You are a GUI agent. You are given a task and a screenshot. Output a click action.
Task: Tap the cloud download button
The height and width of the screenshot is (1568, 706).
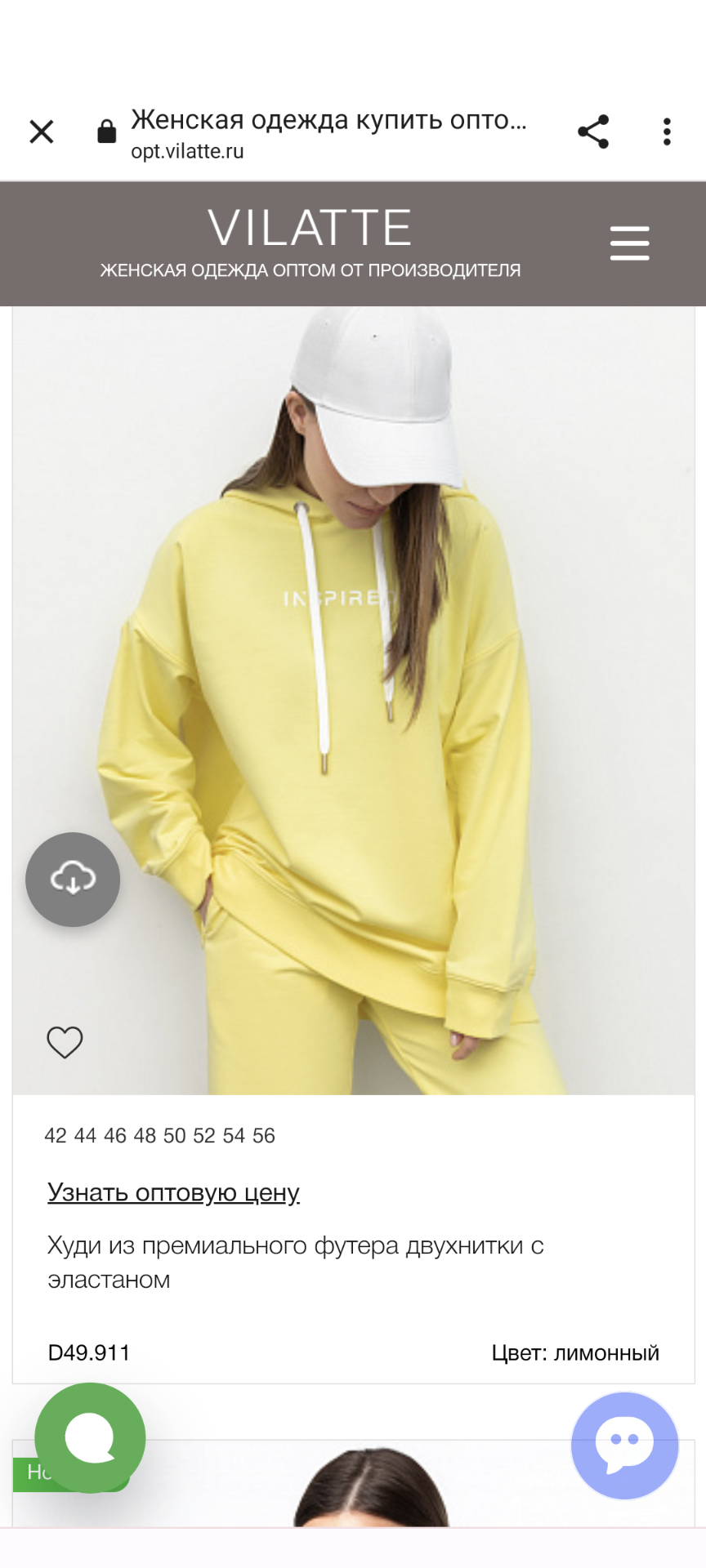click(73, 879)
